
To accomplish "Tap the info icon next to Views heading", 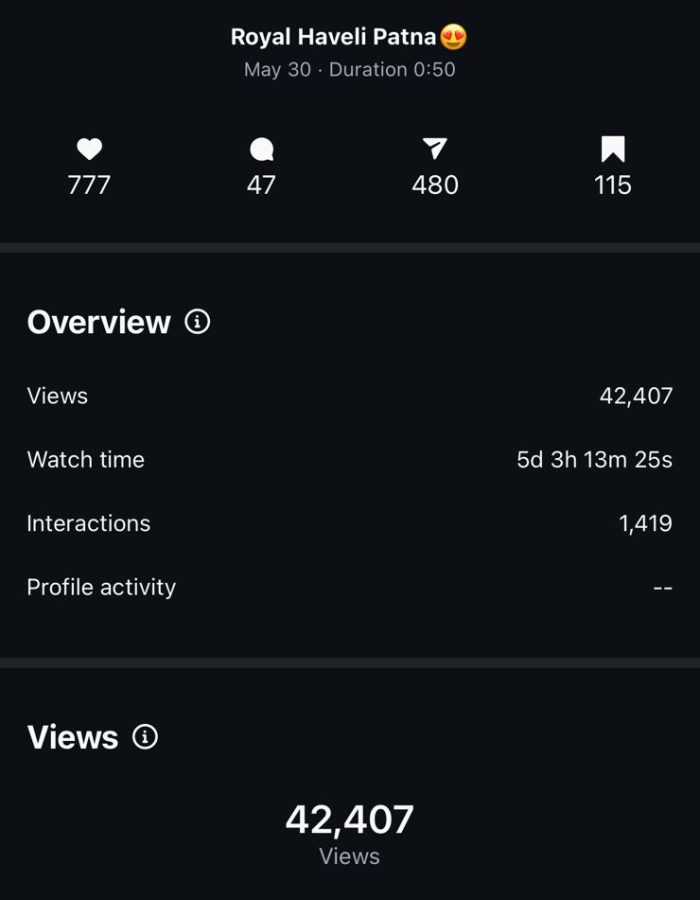I will pyautogui.click(x=145, y=738).
